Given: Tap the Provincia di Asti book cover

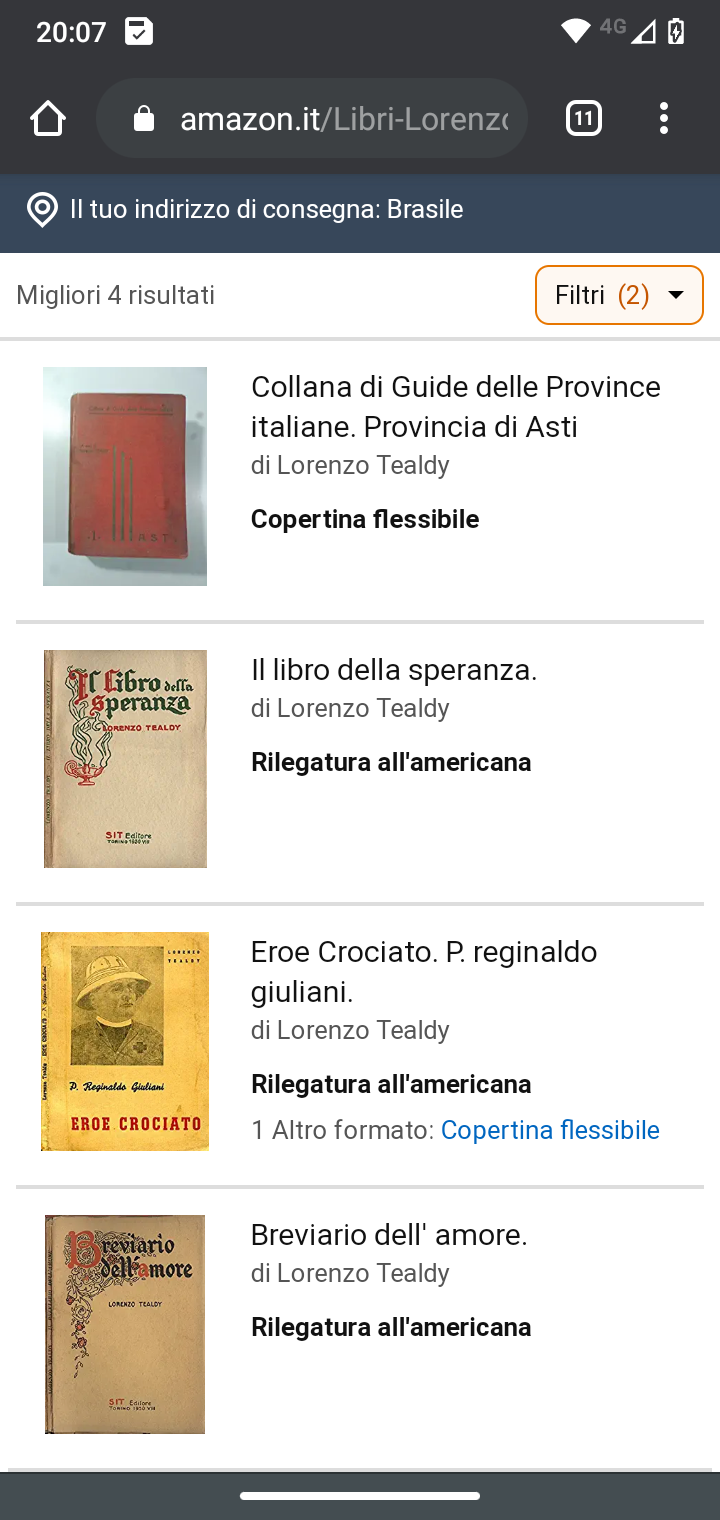Looking at the screenshot, I should 125,476.
